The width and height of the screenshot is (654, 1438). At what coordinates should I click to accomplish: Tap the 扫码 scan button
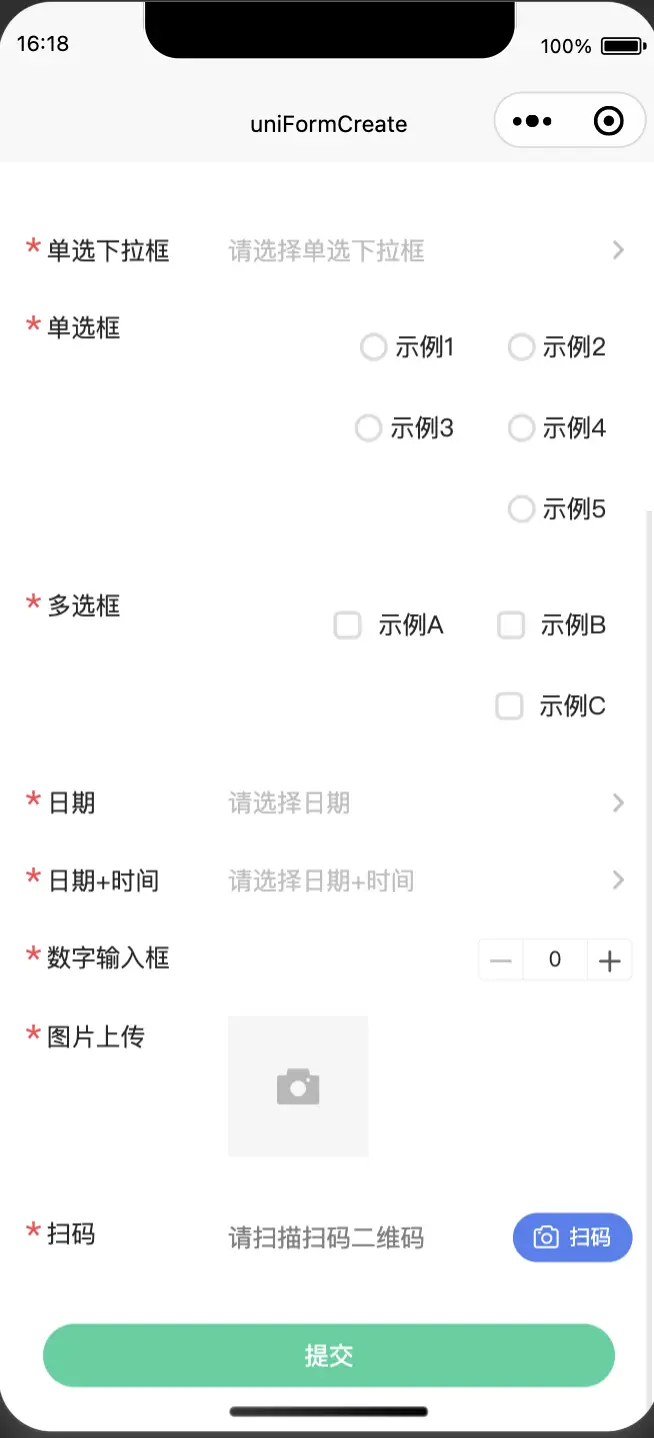pos(573,1238)
